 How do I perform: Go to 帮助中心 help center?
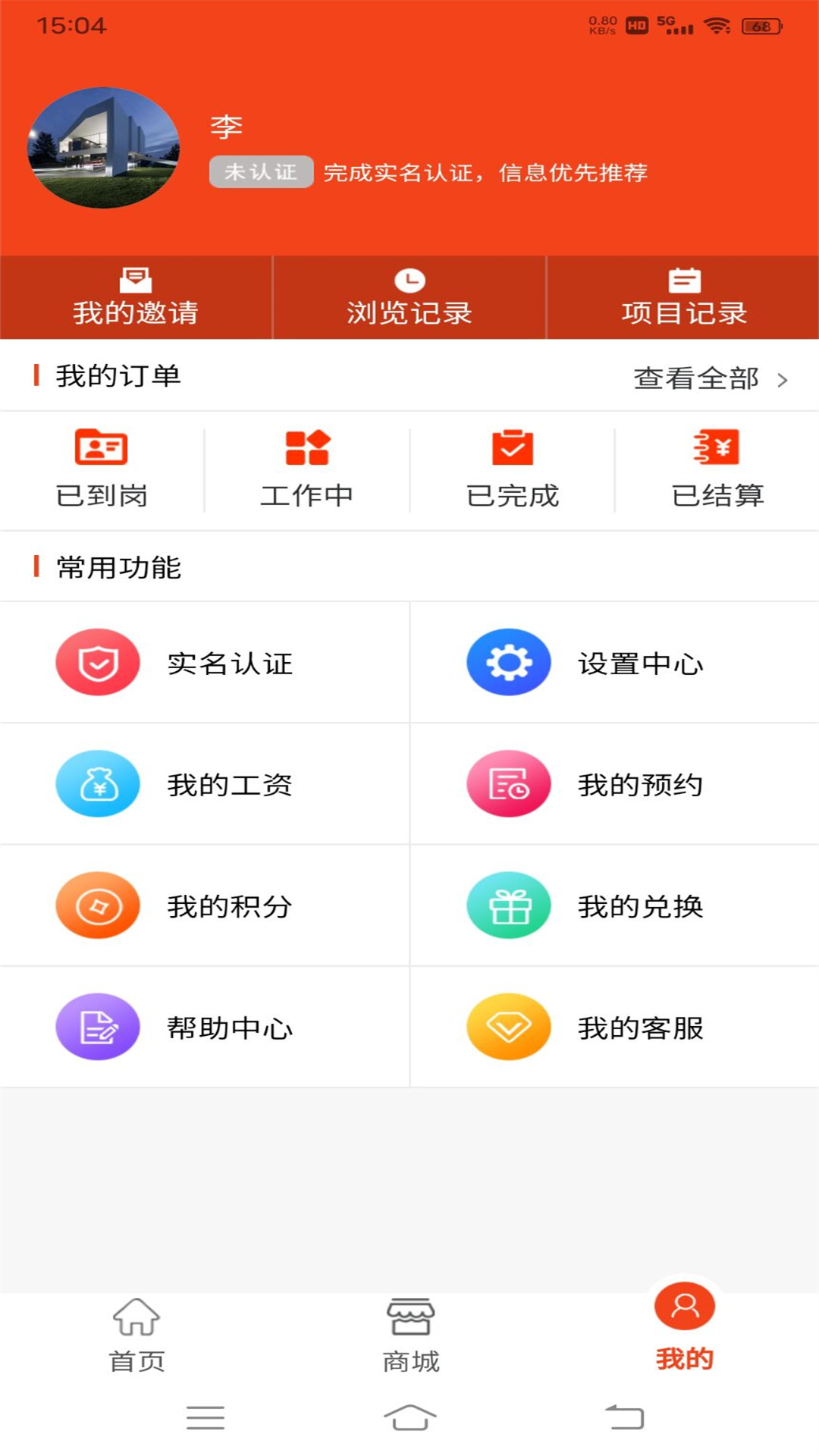[x=205, y=1027]
